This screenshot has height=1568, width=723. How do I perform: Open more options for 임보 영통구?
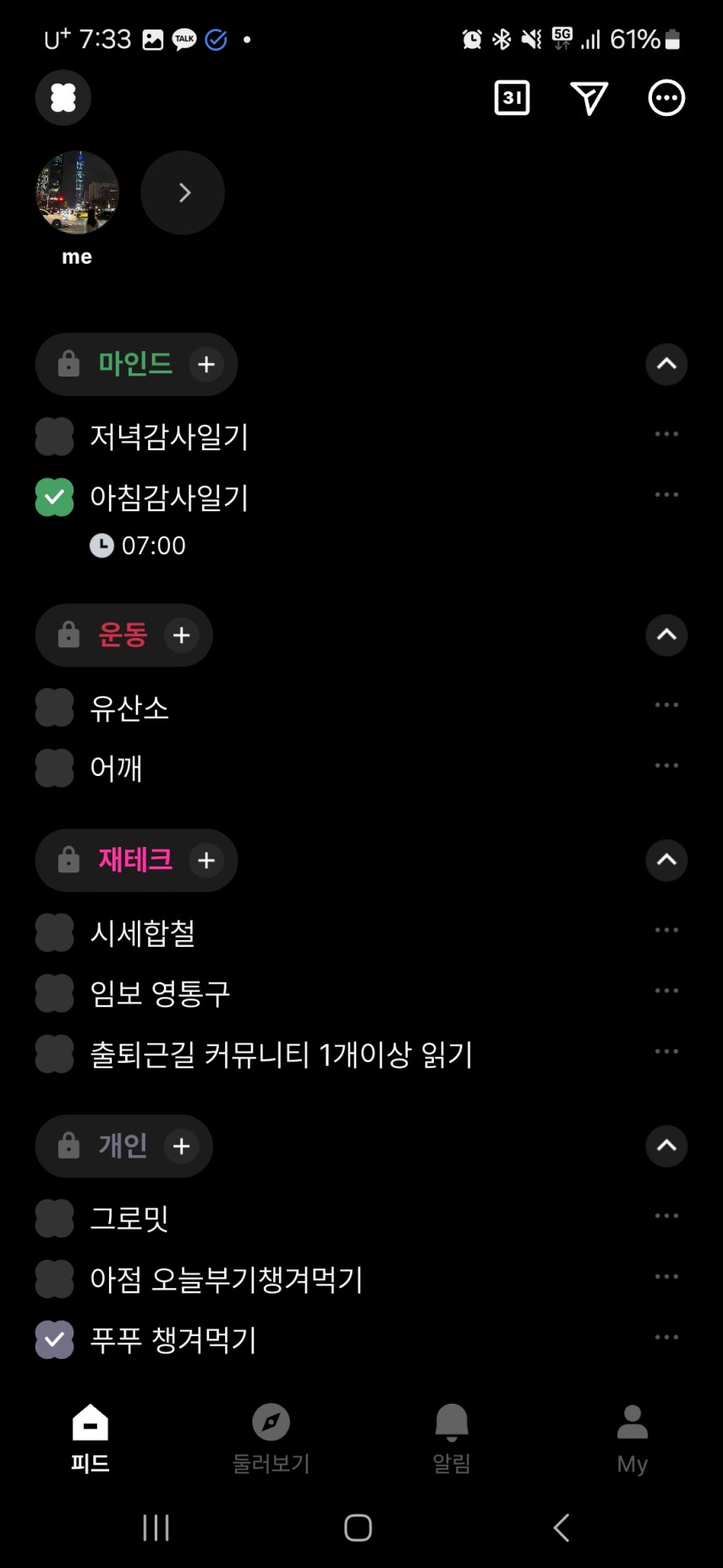coord(666,991)
